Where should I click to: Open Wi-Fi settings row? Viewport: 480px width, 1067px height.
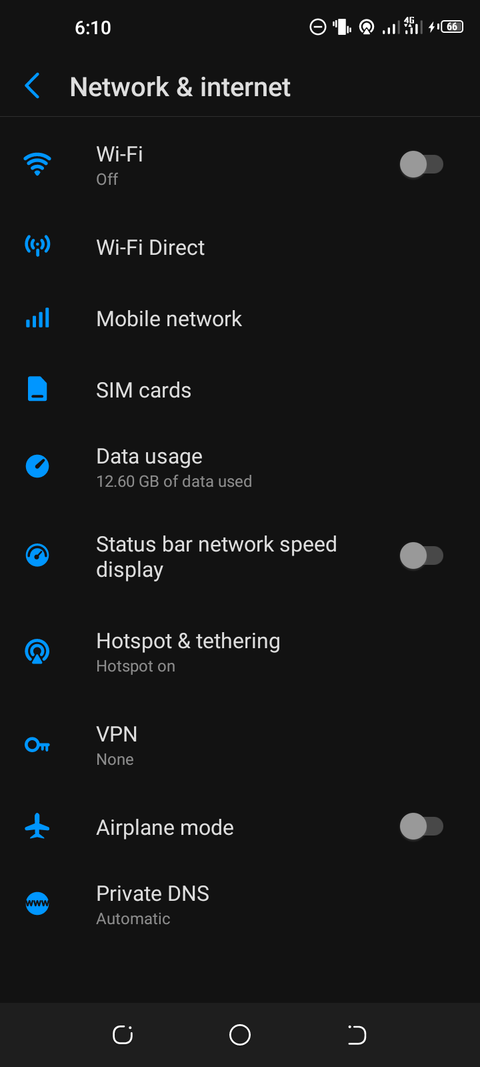click(240, 165)
